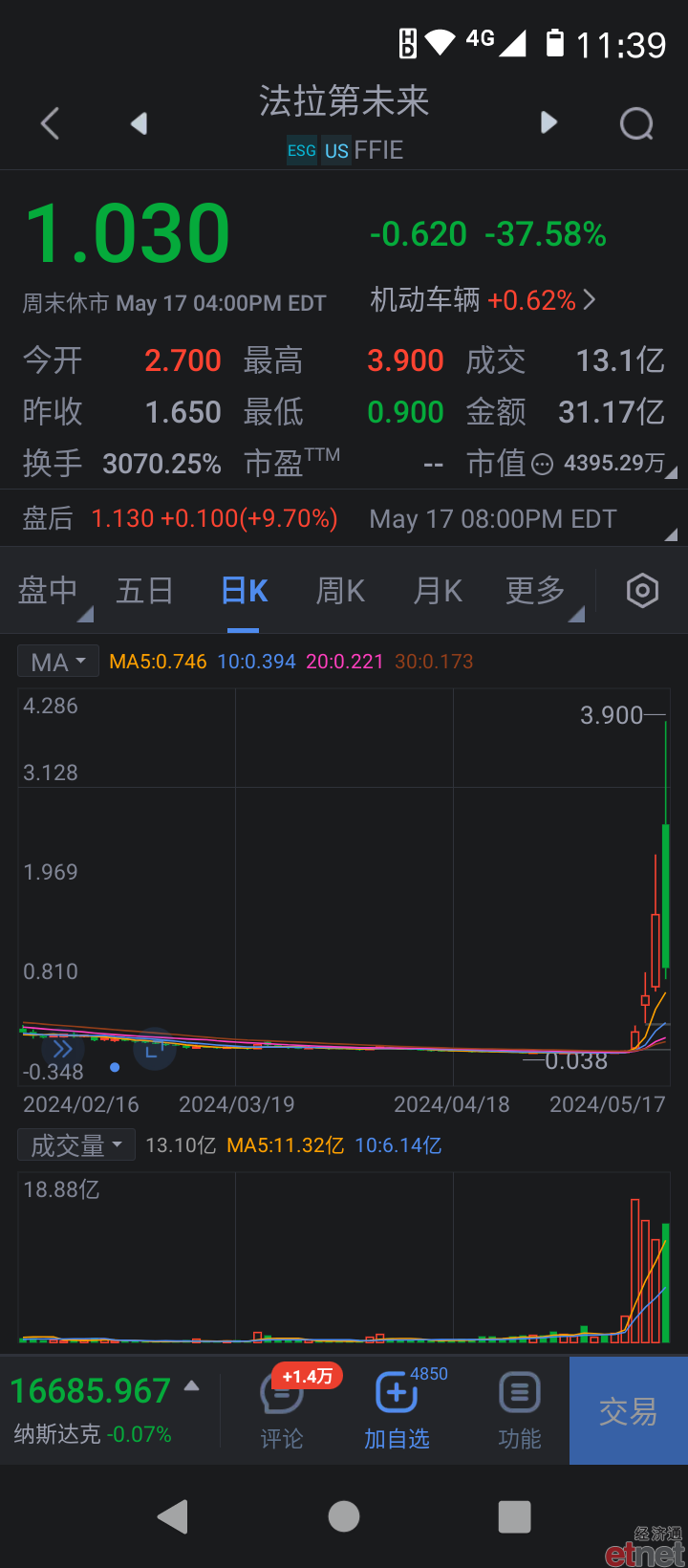Screen dimensions: 688x1568
Task: Switch to the 五日 chart tab
Action: click(x=144, y=591)
